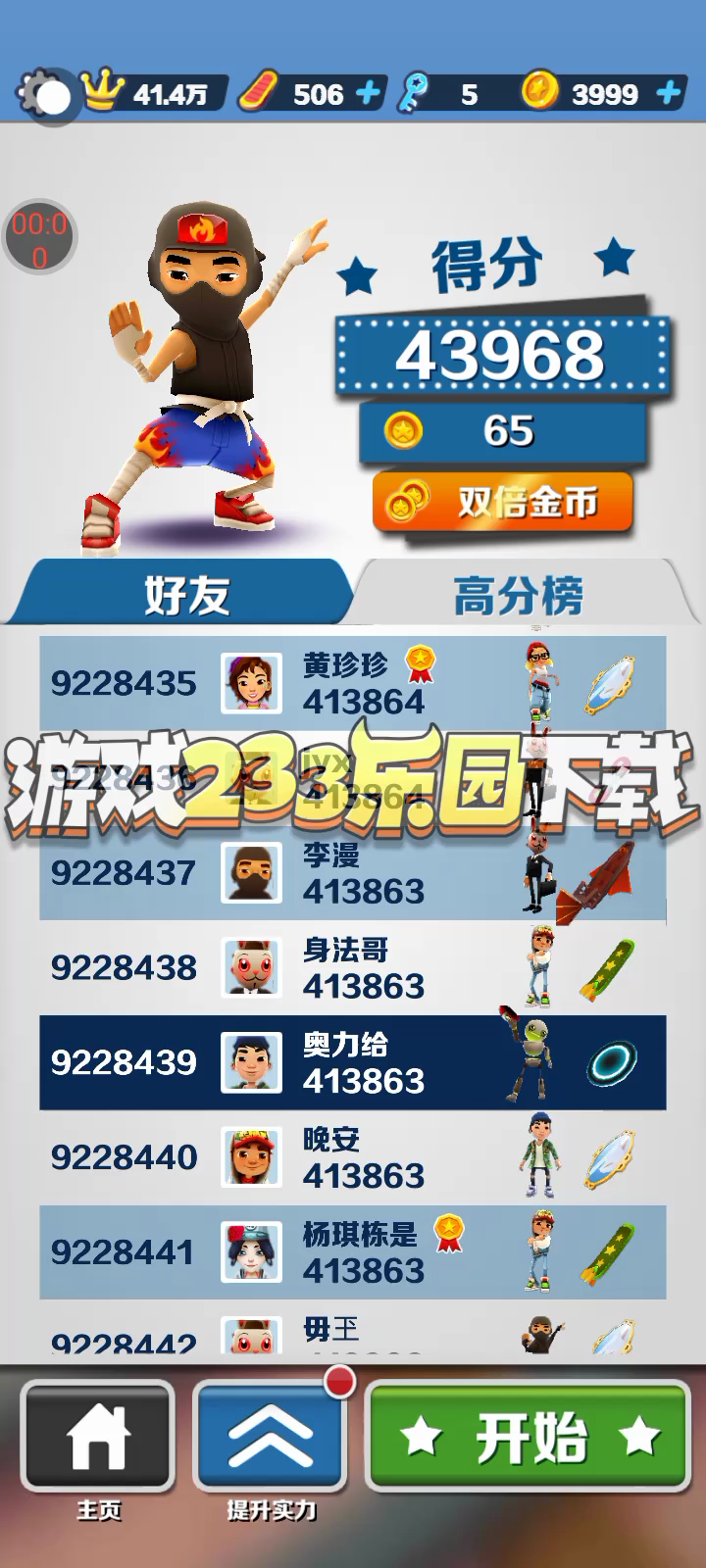This screenshot has width=706, height=1568.
Task: View 奥力给's highlighted leaderboard row
Action: pos(353,1062)
